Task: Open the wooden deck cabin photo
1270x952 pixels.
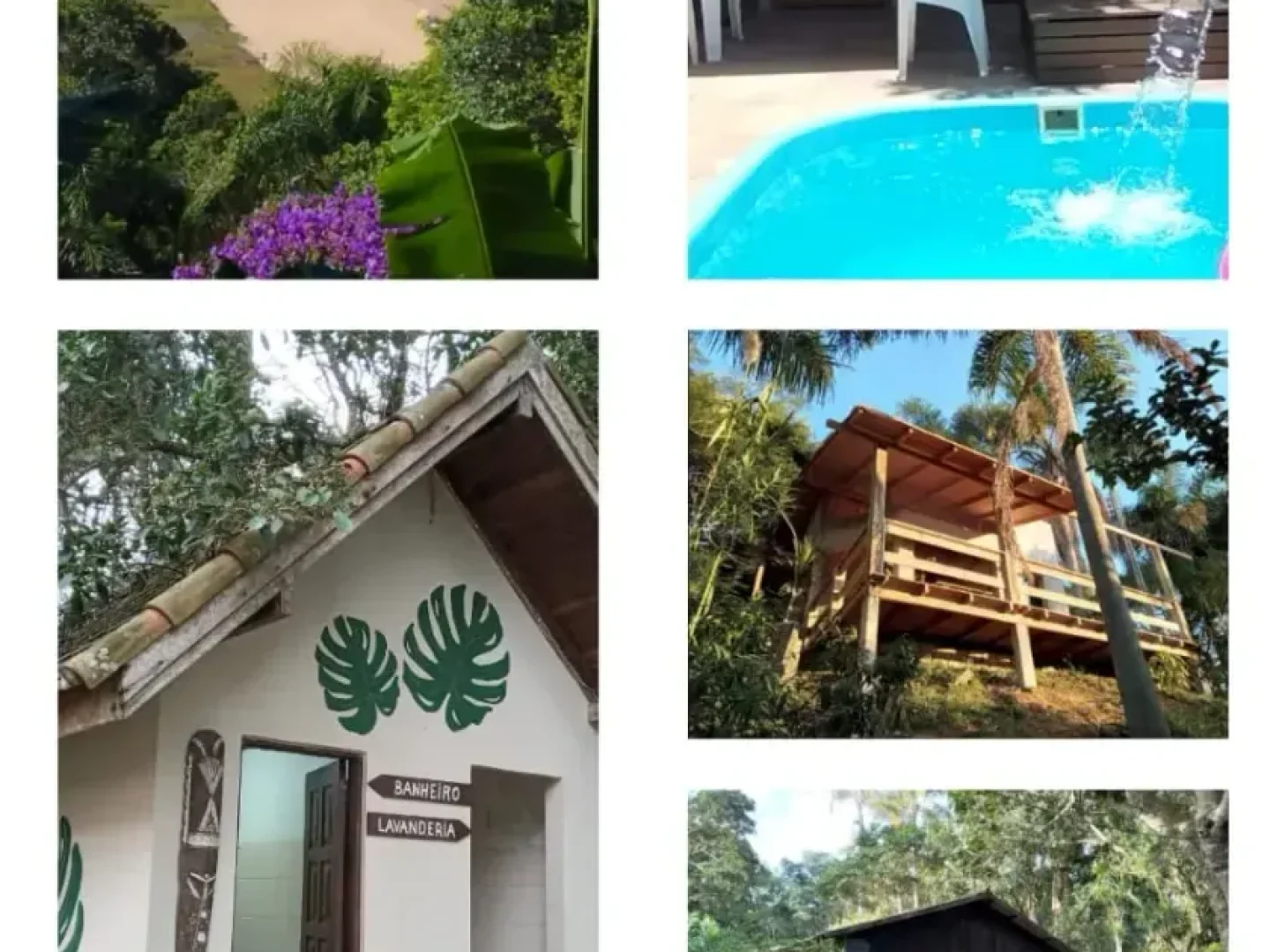Action: pos(957,534)
